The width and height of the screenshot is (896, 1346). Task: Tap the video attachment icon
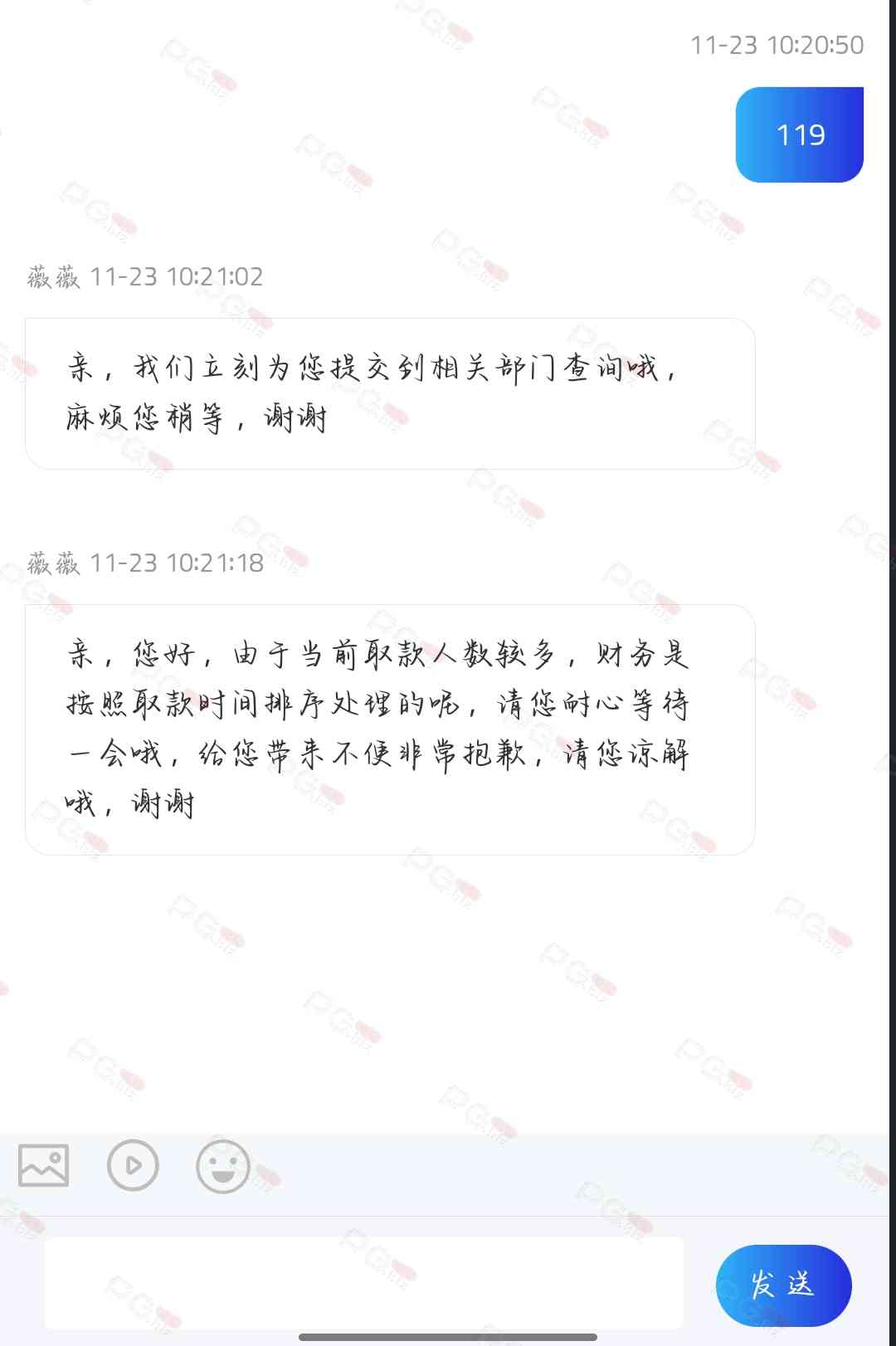coord(133,1166)
